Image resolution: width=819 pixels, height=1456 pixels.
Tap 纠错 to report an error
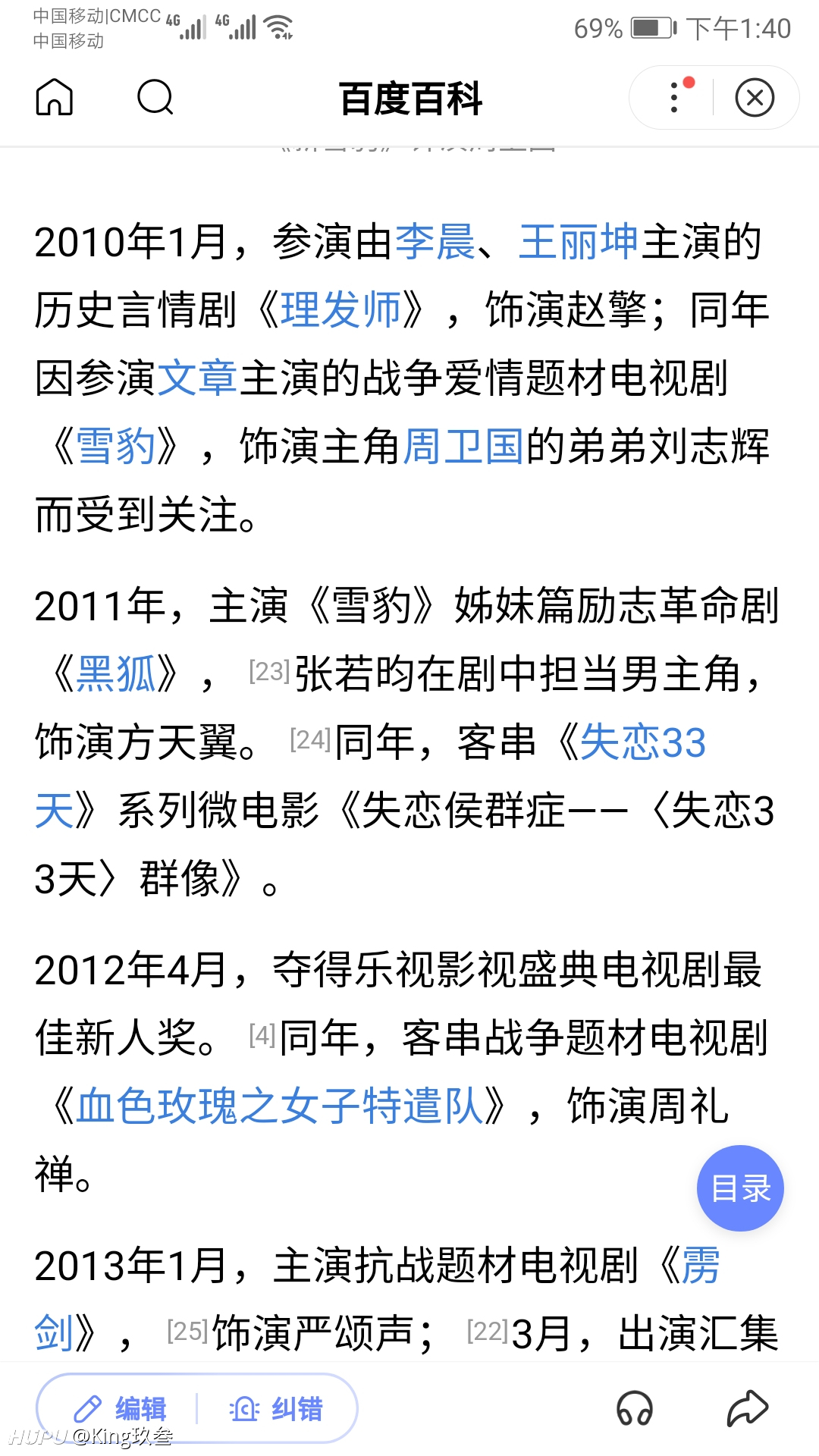(276, 1409)
